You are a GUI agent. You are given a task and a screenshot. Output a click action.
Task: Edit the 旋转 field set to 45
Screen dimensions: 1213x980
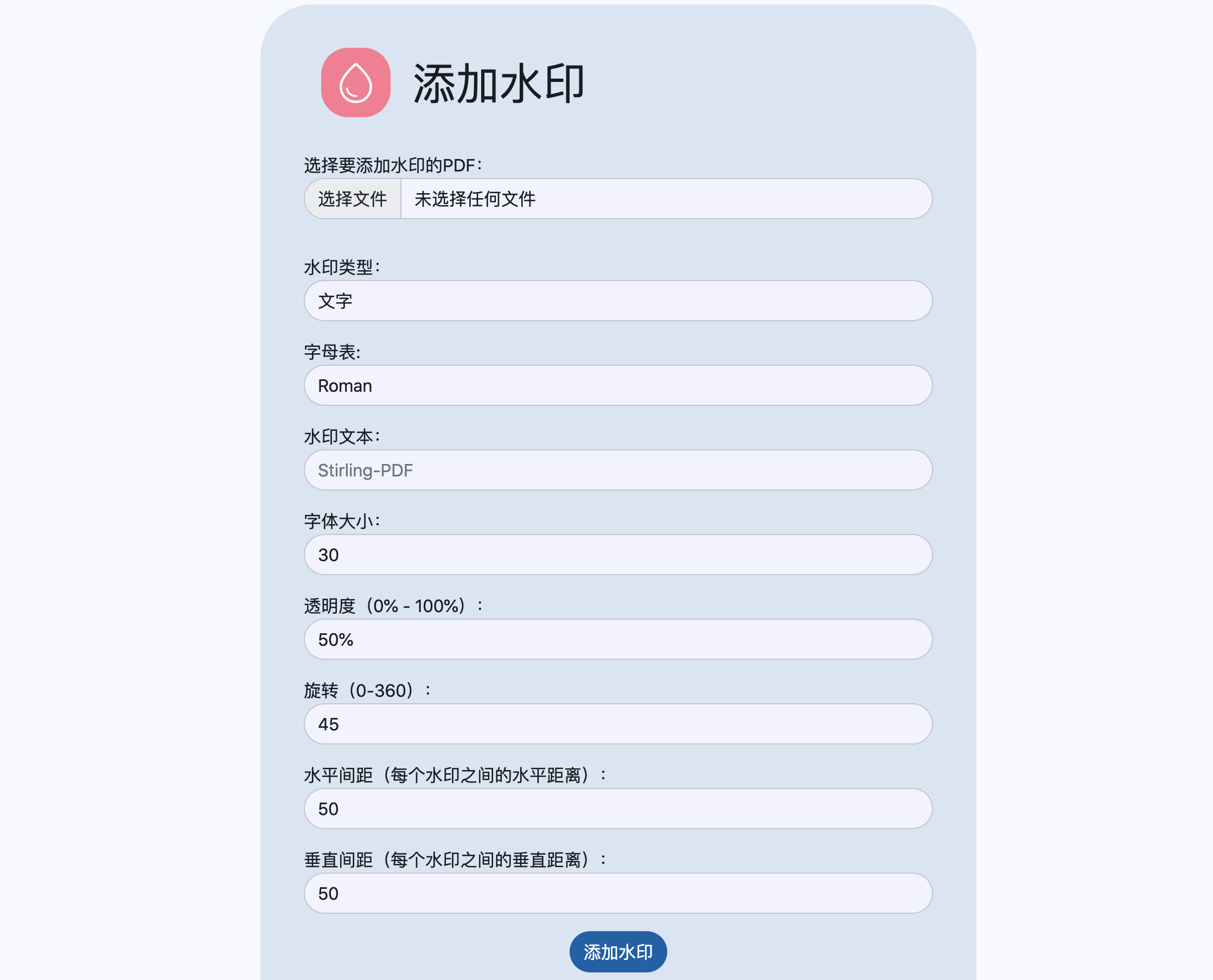[617, 724]
